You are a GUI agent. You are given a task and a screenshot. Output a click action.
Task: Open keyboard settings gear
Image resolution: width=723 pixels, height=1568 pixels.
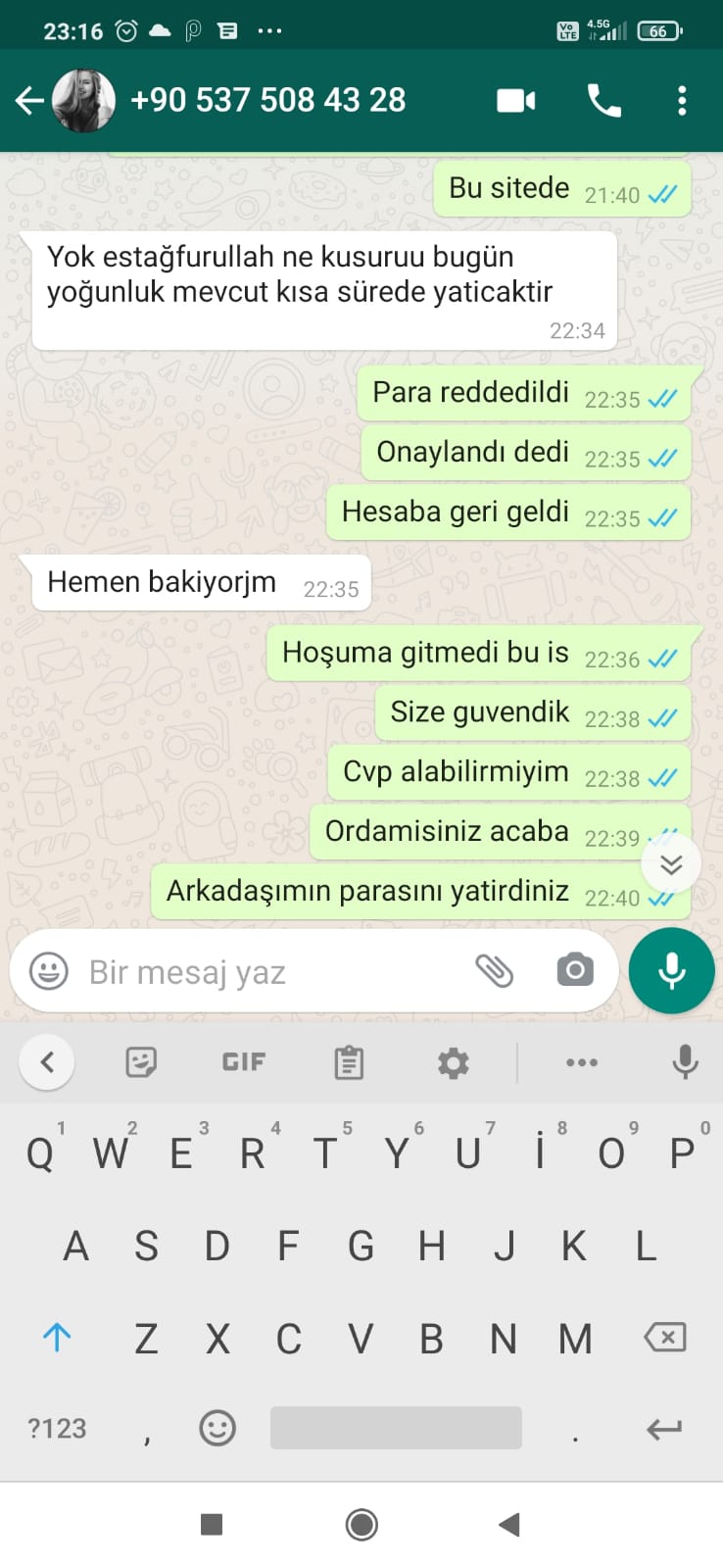[453, 1062]
